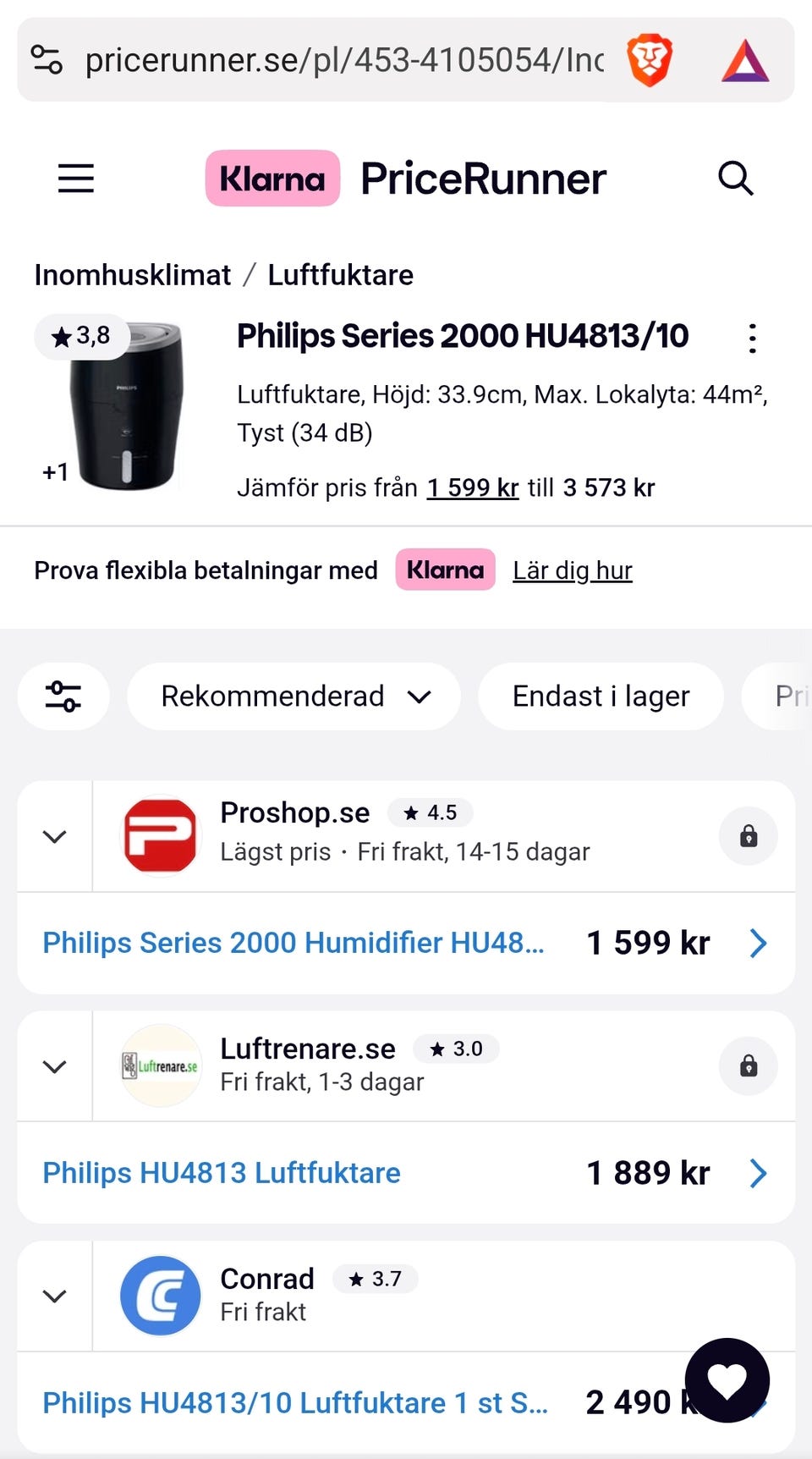
Task: Open Philips HU4813 Luftfuktare from Luftrenare.se
Action: click(222, 1173)
